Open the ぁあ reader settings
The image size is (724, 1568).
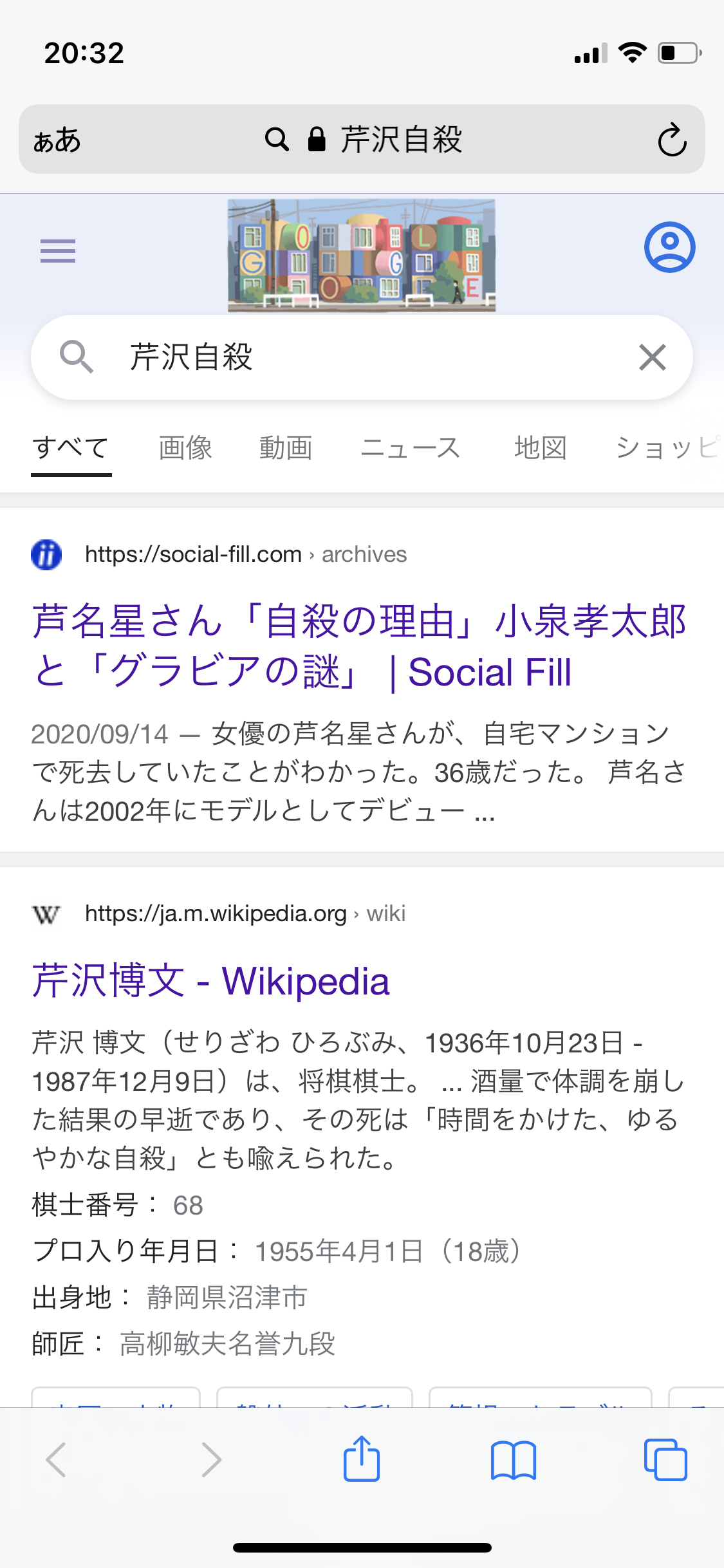pyautogui.click(x=57, y=140)
